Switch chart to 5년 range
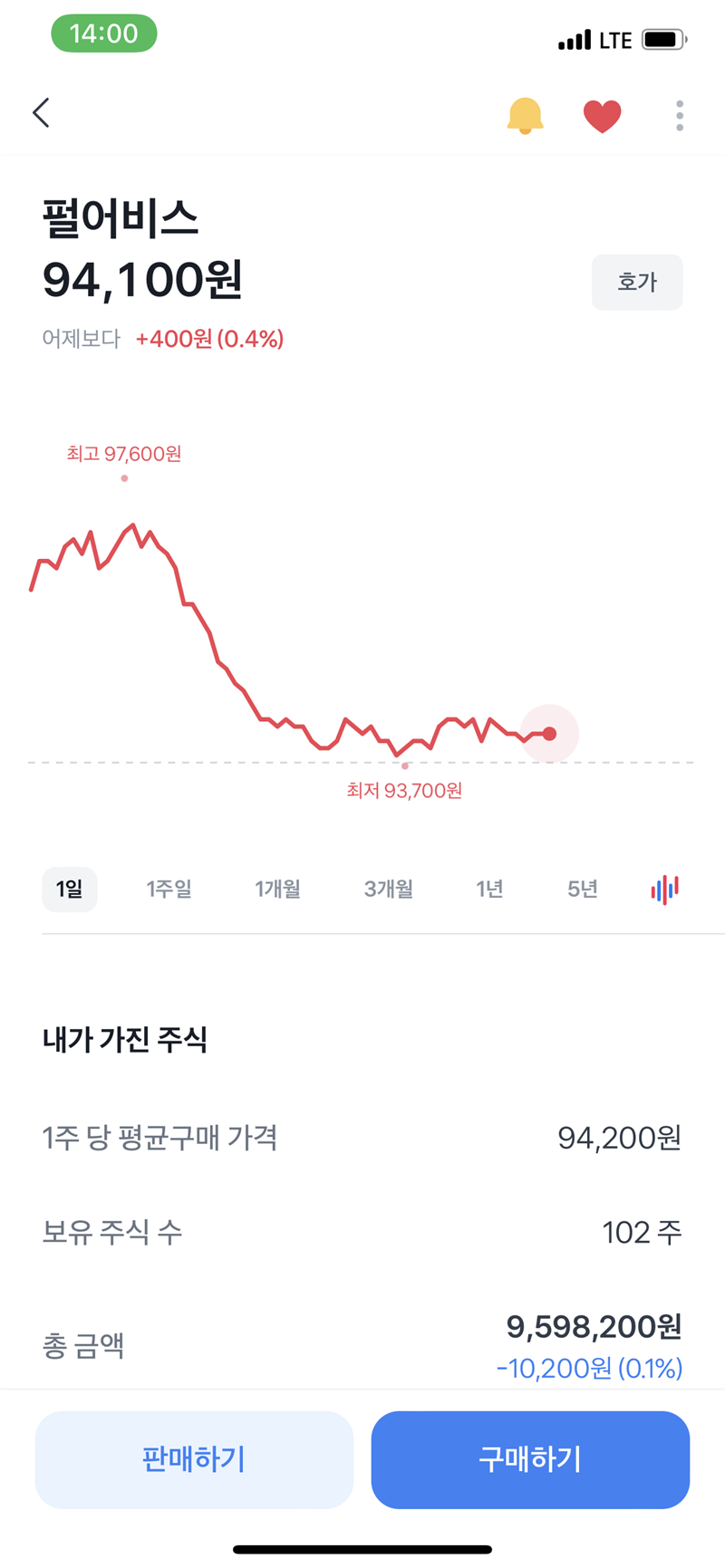The height and width of the screenshot is (1568, 725). [583, 890]
